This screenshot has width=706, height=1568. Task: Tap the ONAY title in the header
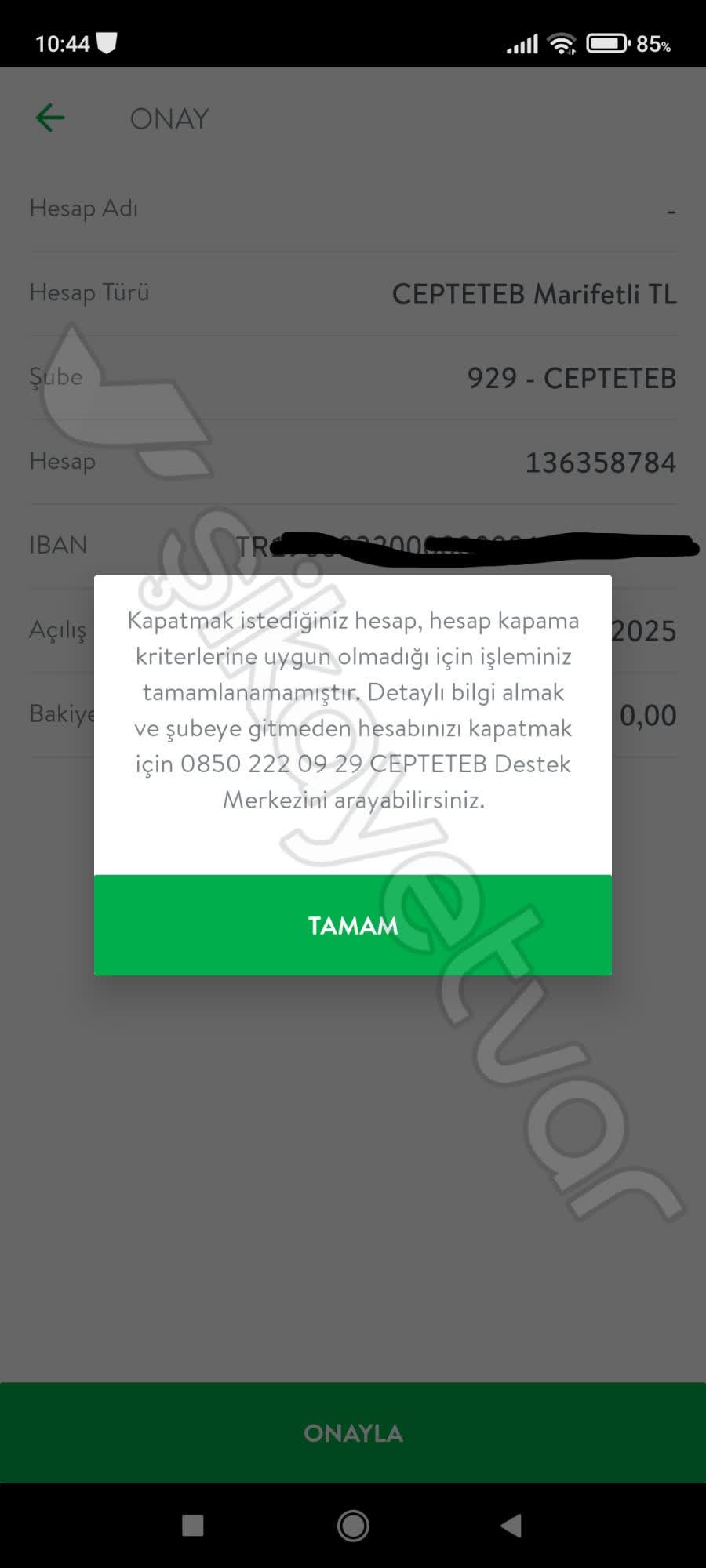pos(169,119)
